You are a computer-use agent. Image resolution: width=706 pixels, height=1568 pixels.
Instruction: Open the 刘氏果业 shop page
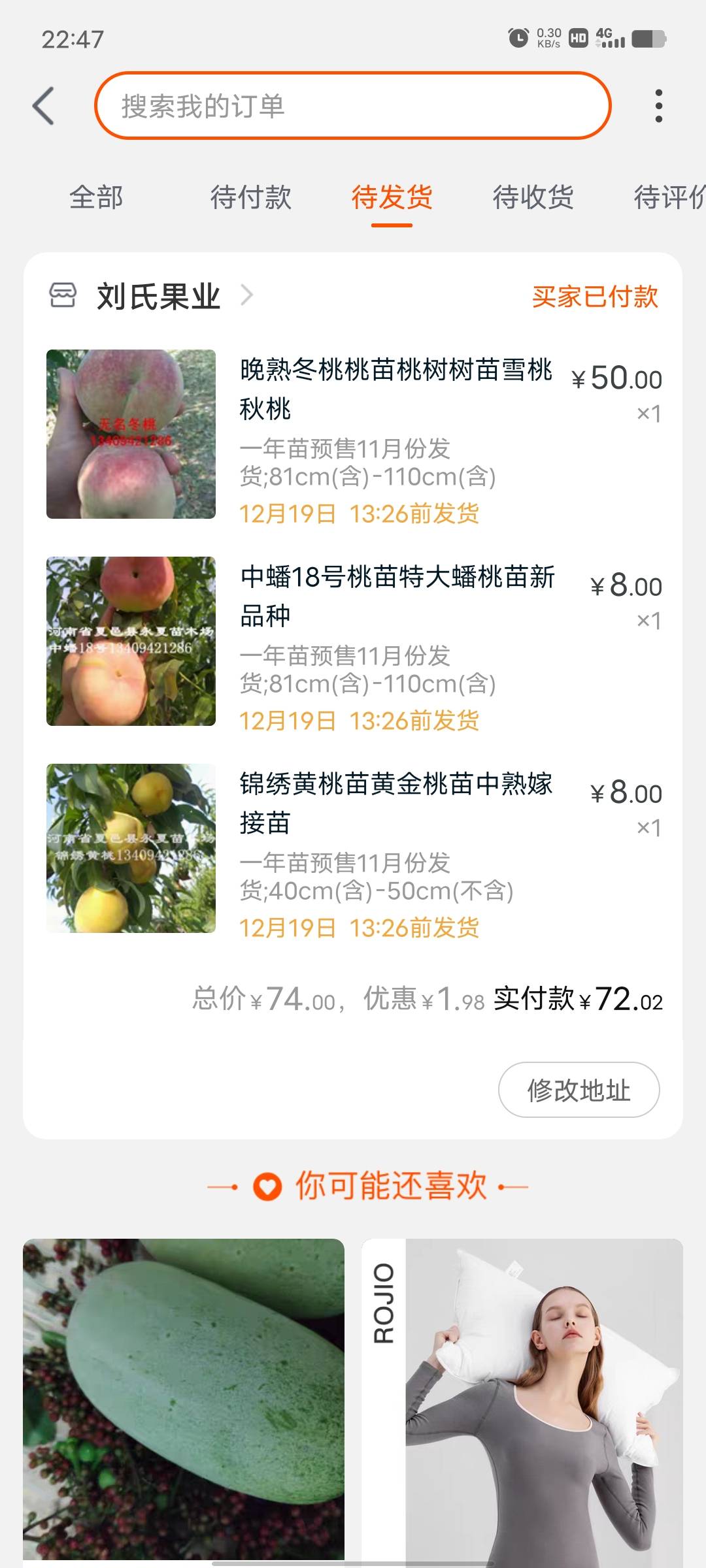(x=159, y=297)
